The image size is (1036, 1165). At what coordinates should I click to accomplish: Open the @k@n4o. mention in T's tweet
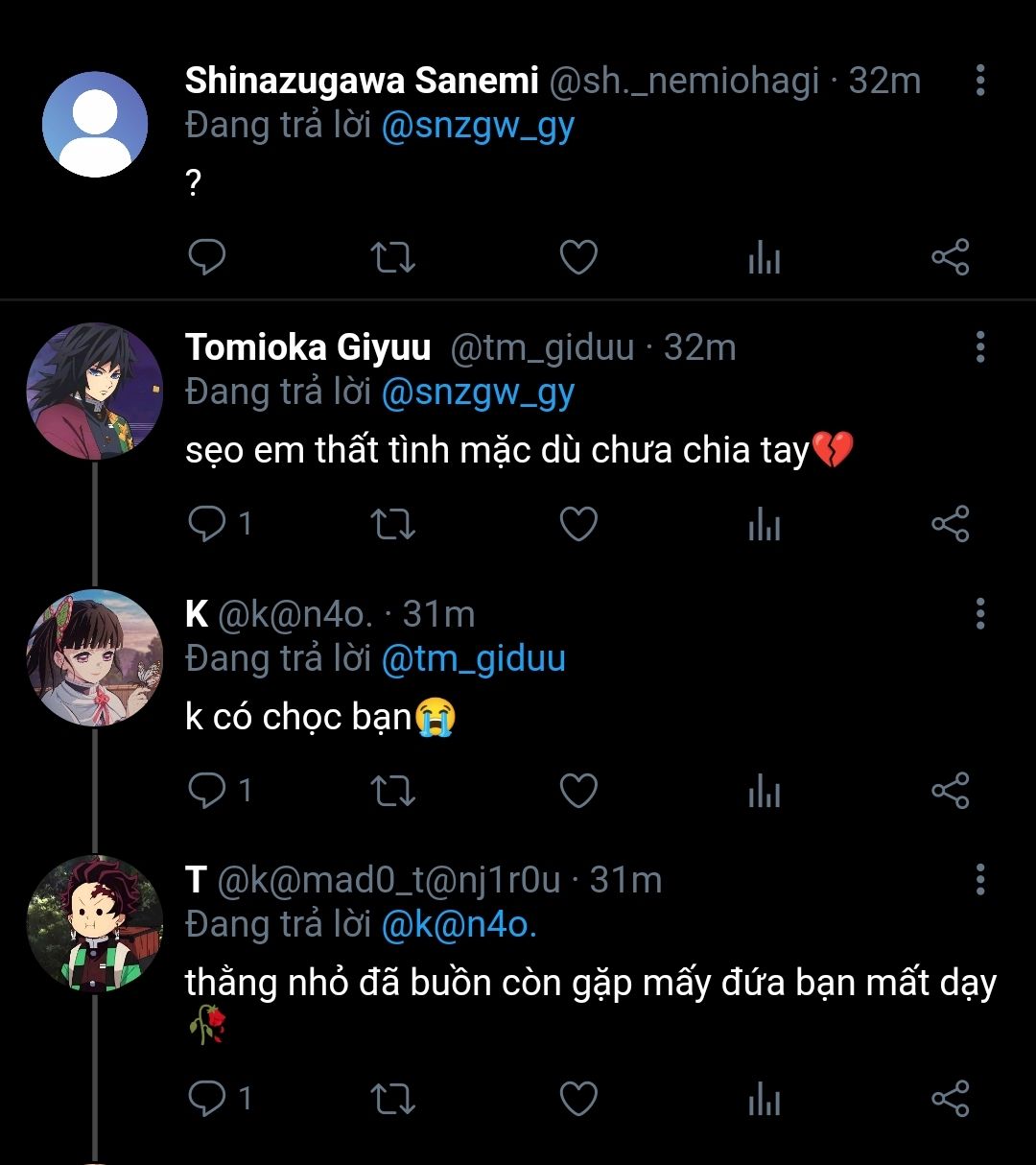(459, 925)
